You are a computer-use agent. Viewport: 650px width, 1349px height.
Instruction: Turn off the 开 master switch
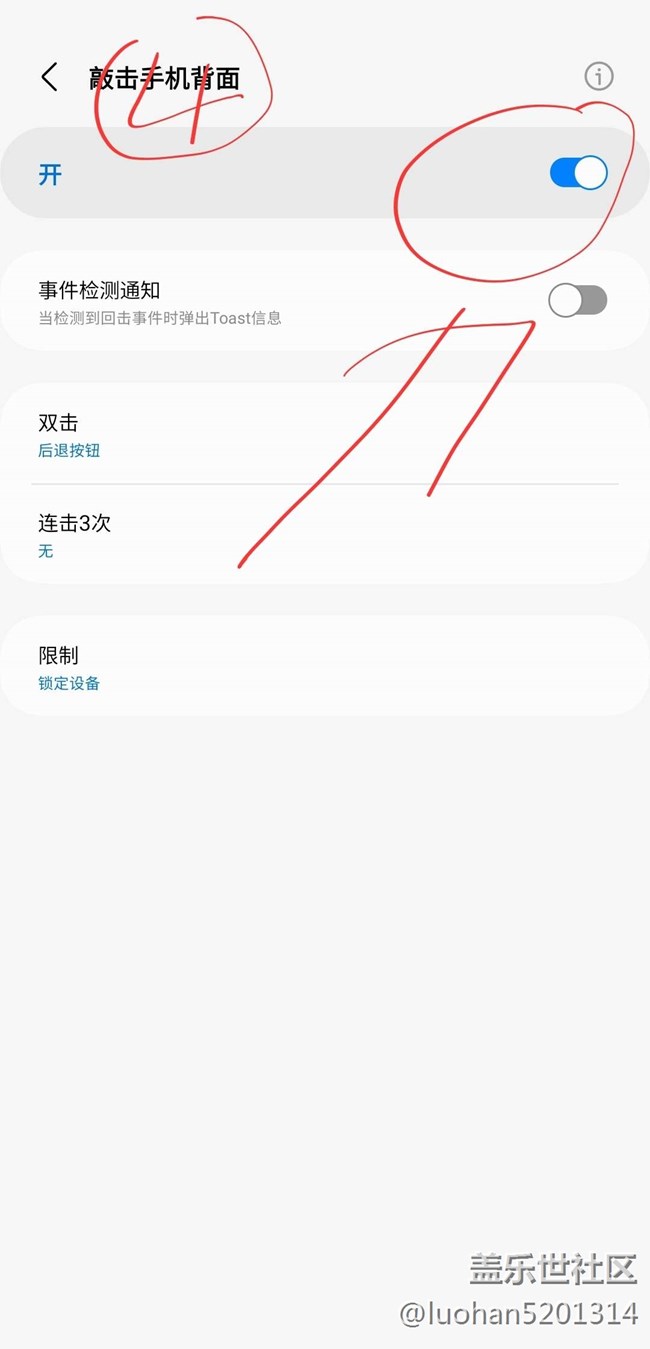(578, 173)
